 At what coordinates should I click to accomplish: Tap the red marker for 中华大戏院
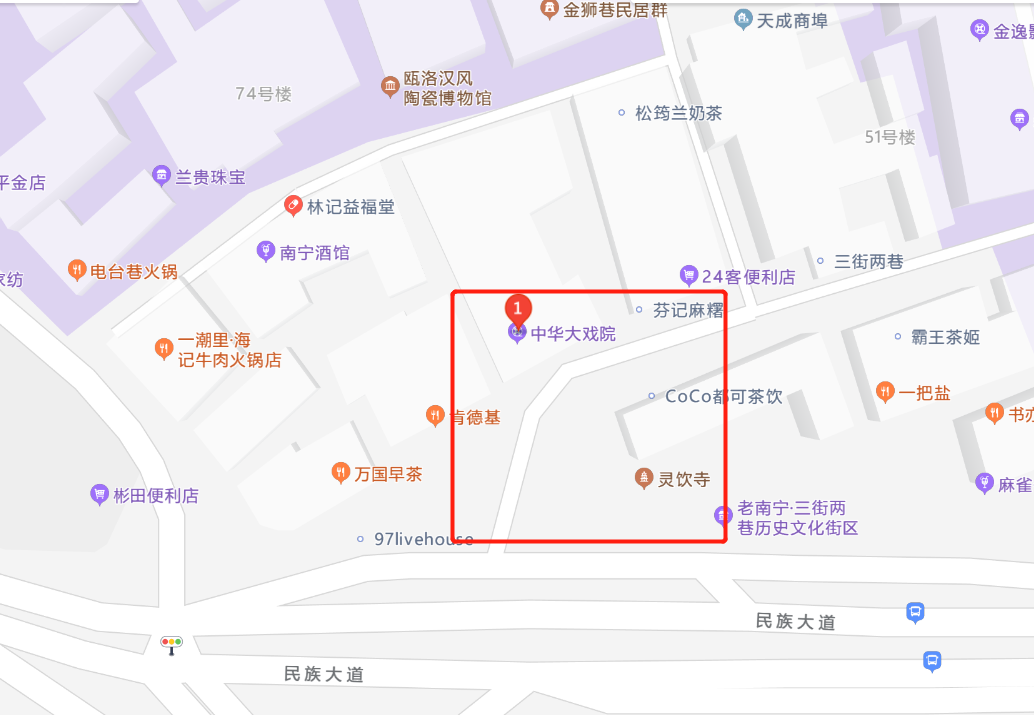[x=517, y=309]
